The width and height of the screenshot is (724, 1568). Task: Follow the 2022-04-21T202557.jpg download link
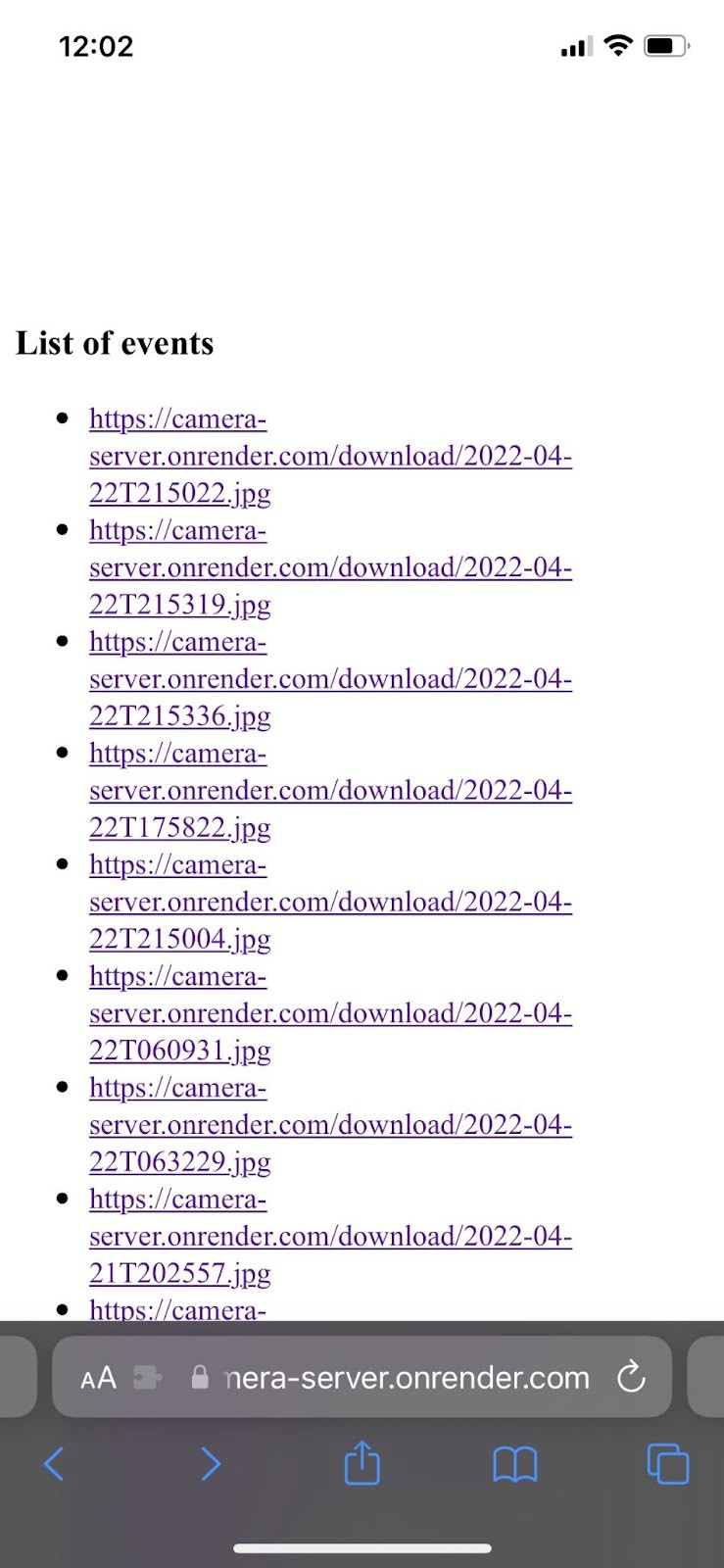pyautogui.click(x=330, y=1237)
